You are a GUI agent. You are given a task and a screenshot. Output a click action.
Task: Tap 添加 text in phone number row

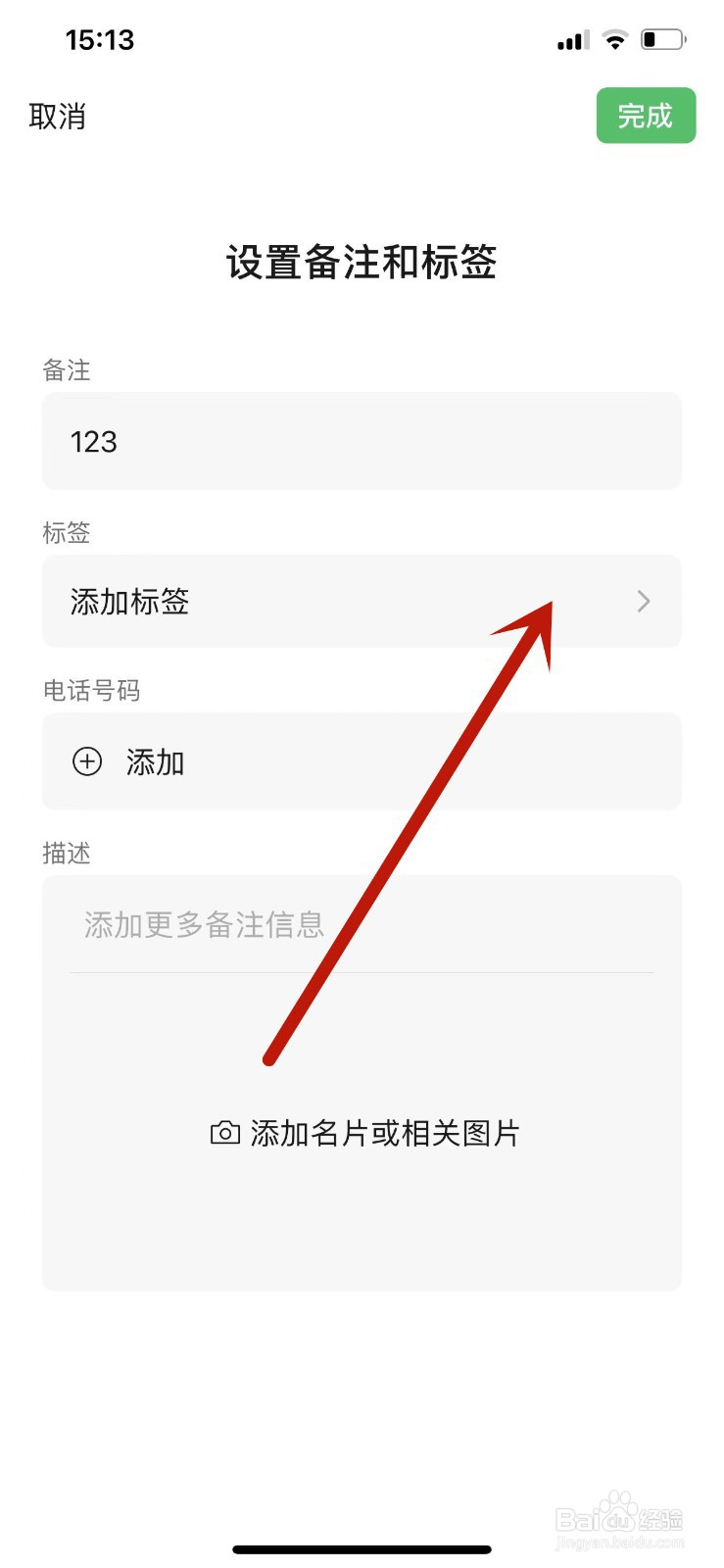[155, 761]
